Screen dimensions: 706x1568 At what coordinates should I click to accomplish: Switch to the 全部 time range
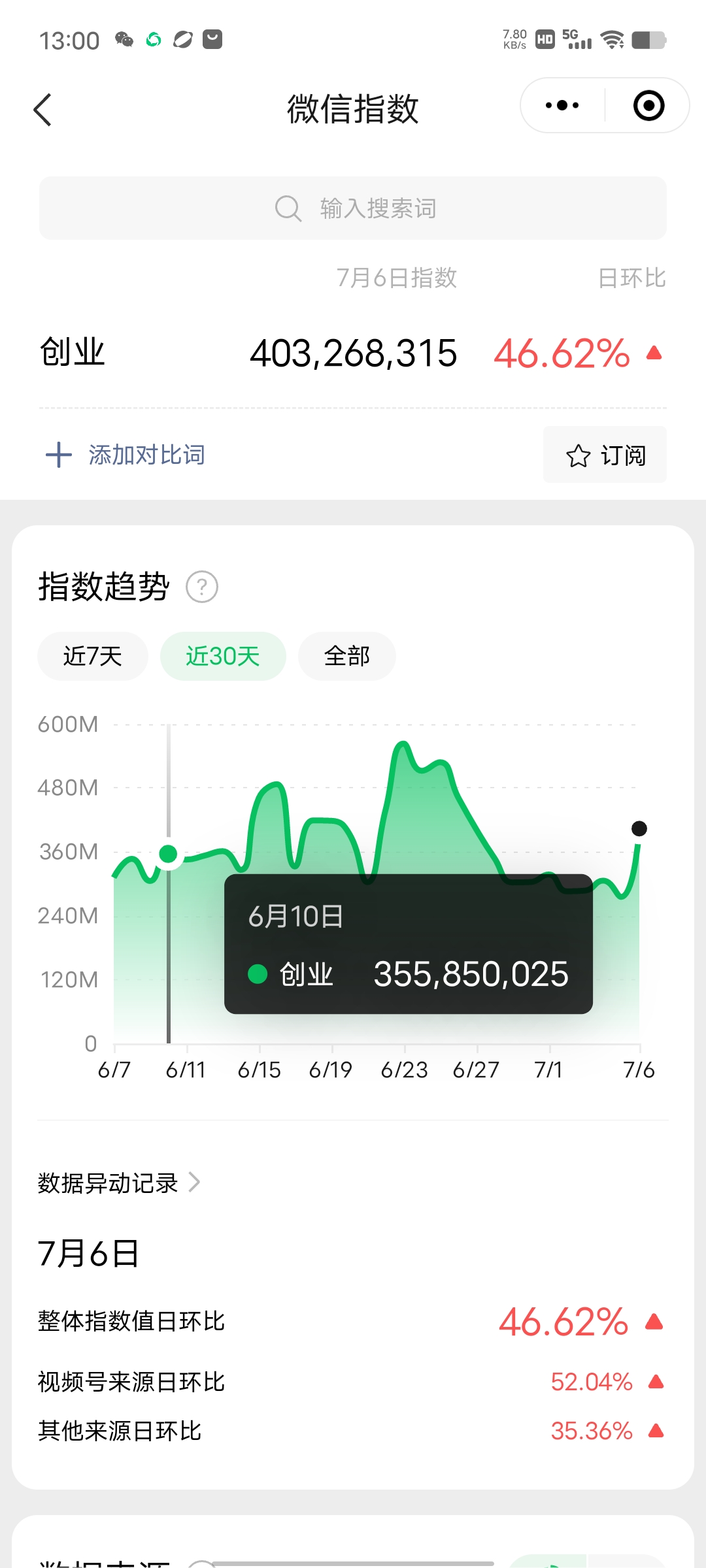[346, 656]
